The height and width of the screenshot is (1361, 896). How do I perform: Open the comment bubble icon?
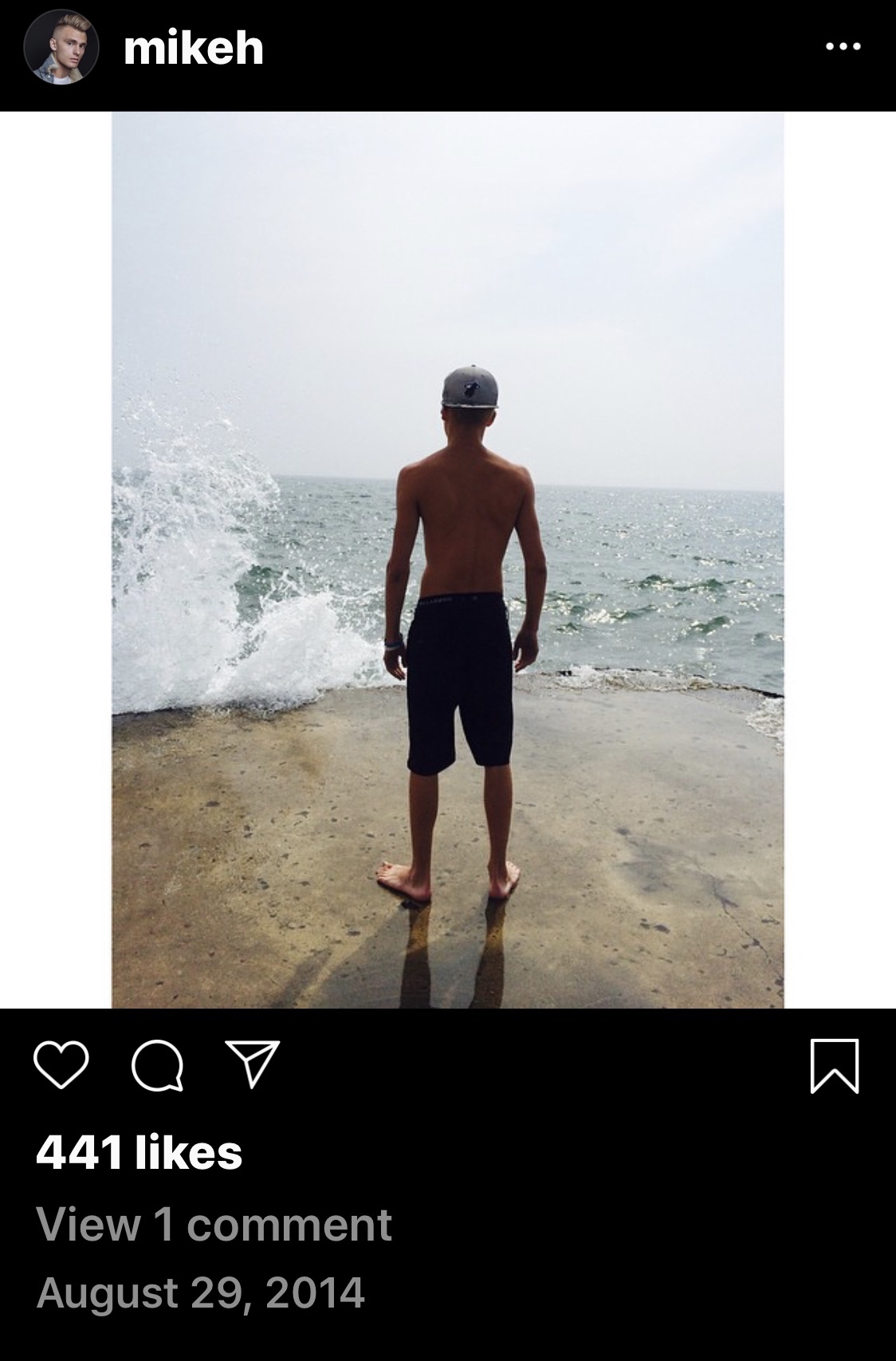[x=157, y=1066]
